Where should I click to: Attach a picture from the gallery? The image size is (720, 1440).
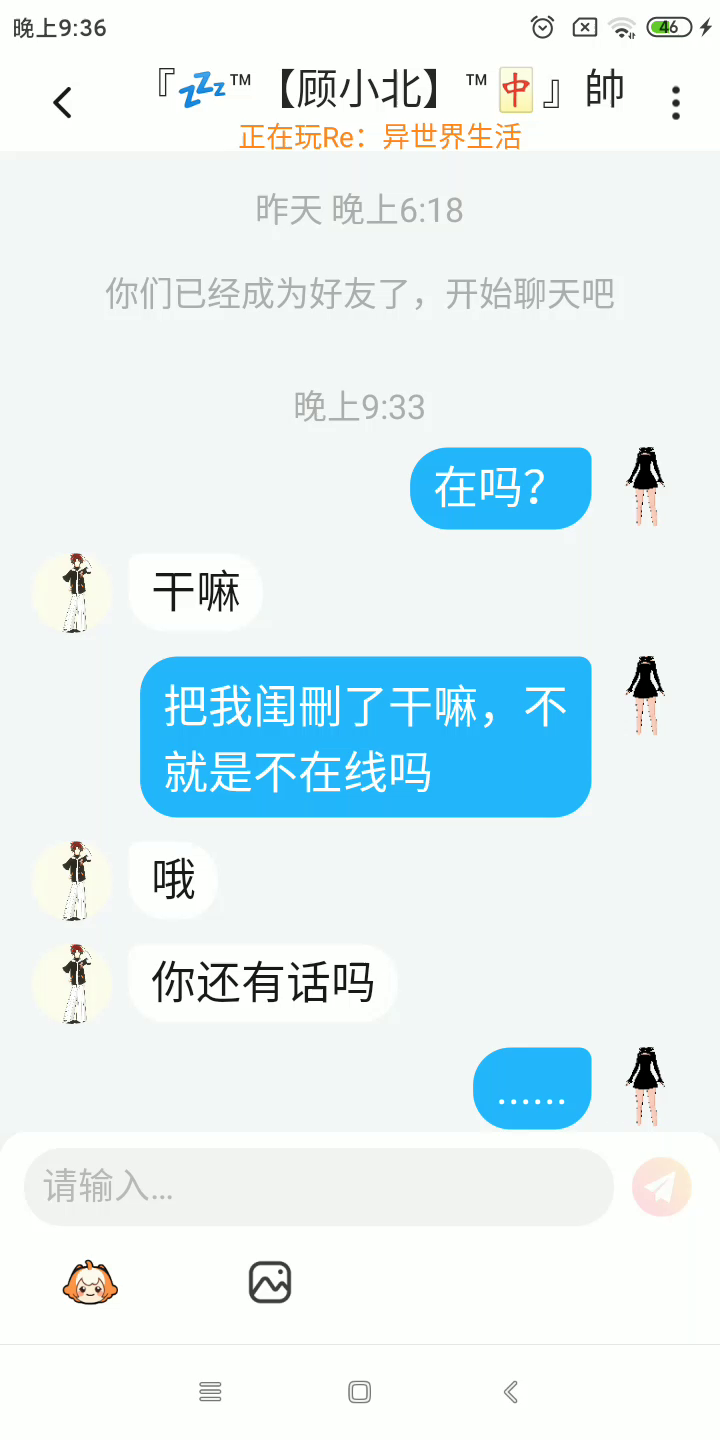click(270, 1283)
